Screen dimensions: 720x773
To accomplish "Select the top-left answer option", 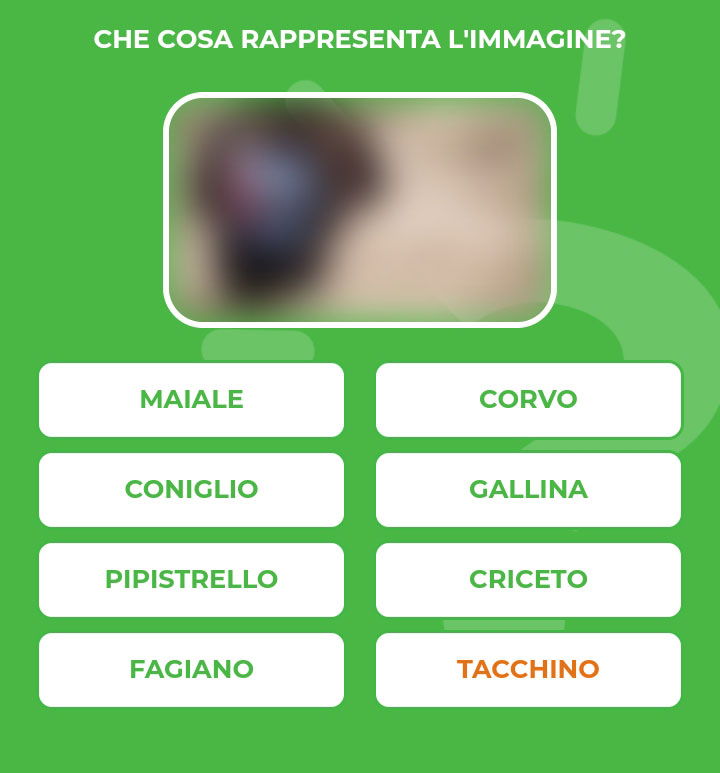I will point(191,400).
